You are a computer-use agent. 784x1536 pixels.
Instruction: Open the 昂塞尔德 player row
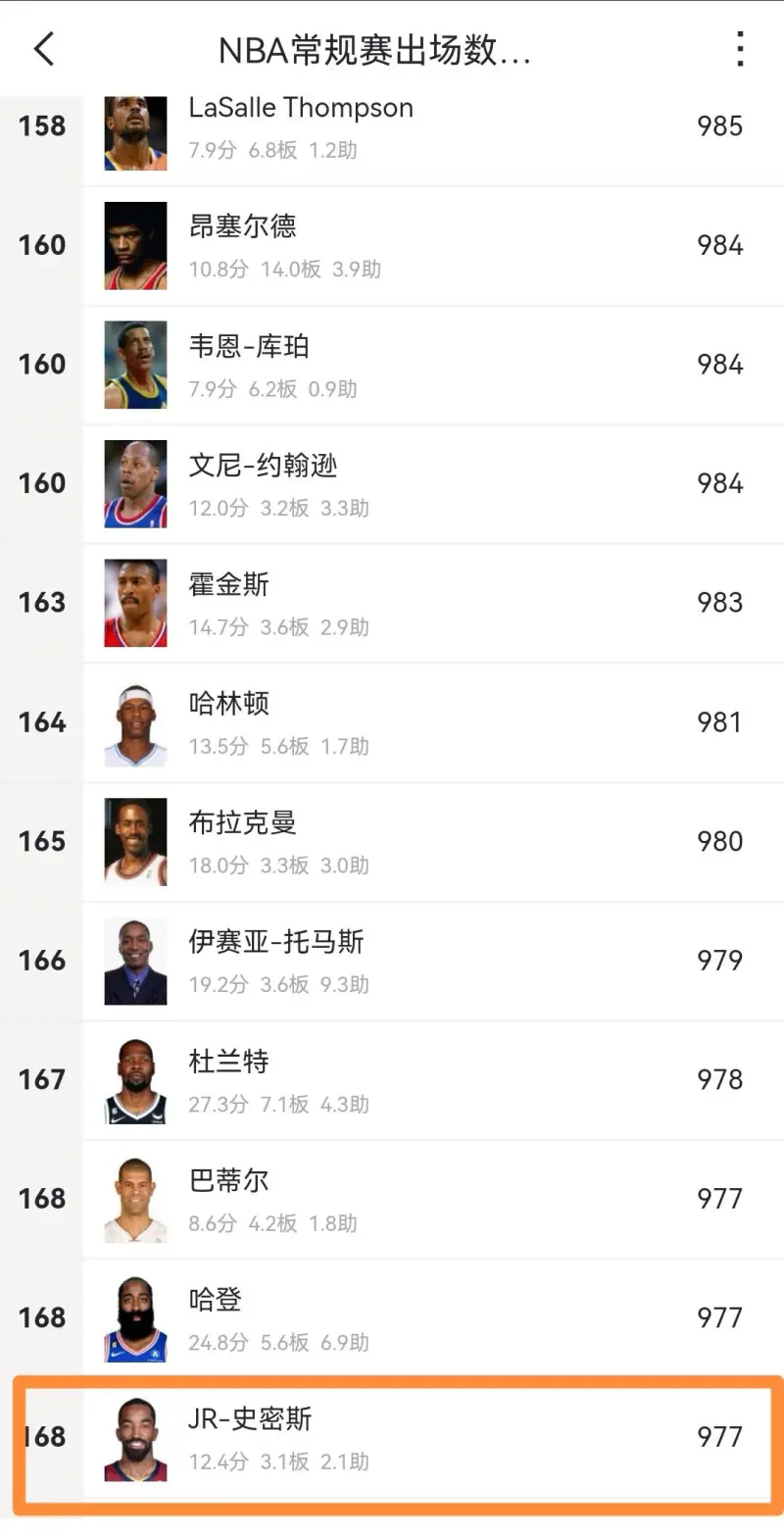431,245
